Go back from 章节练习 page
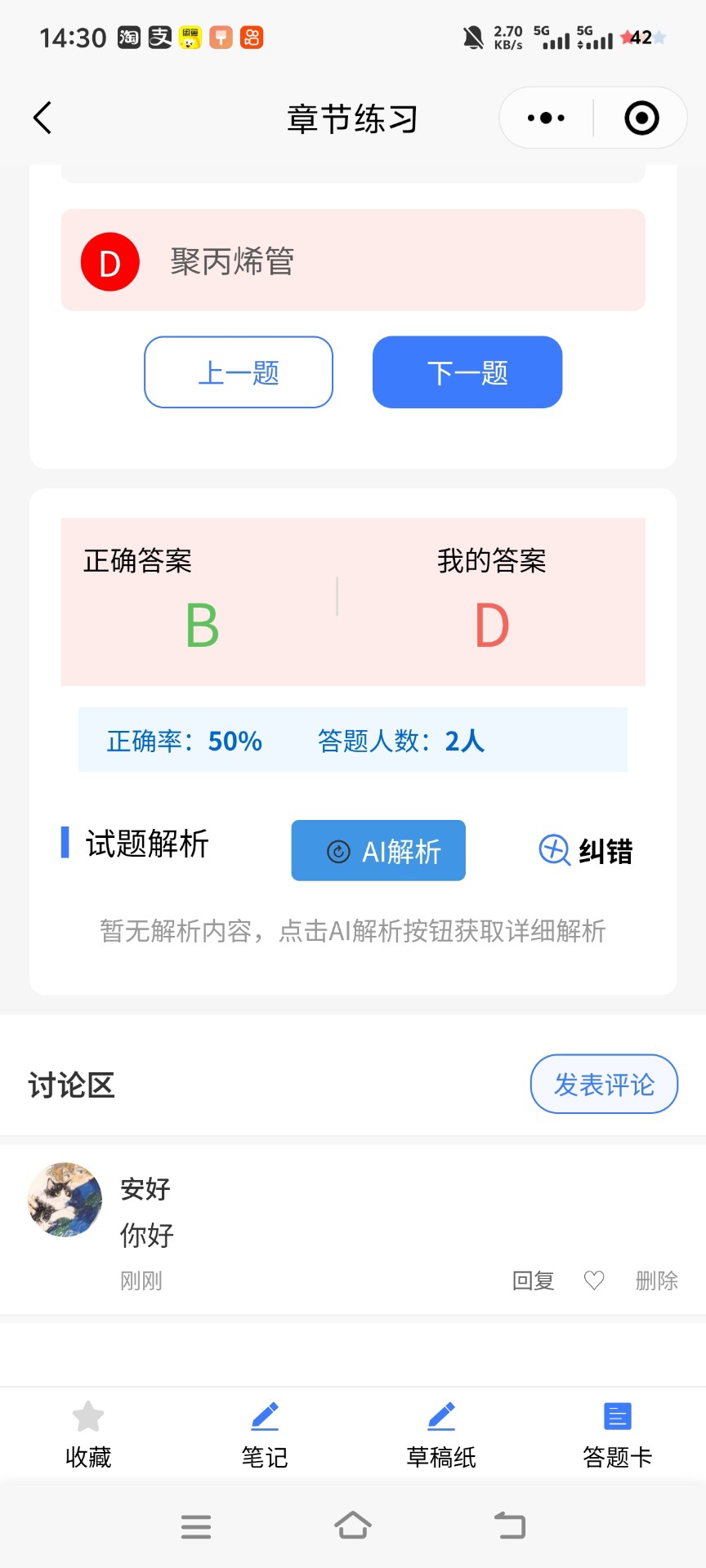Image resolution: width=706 pixels, height=1568 pixels. point(42,118)
